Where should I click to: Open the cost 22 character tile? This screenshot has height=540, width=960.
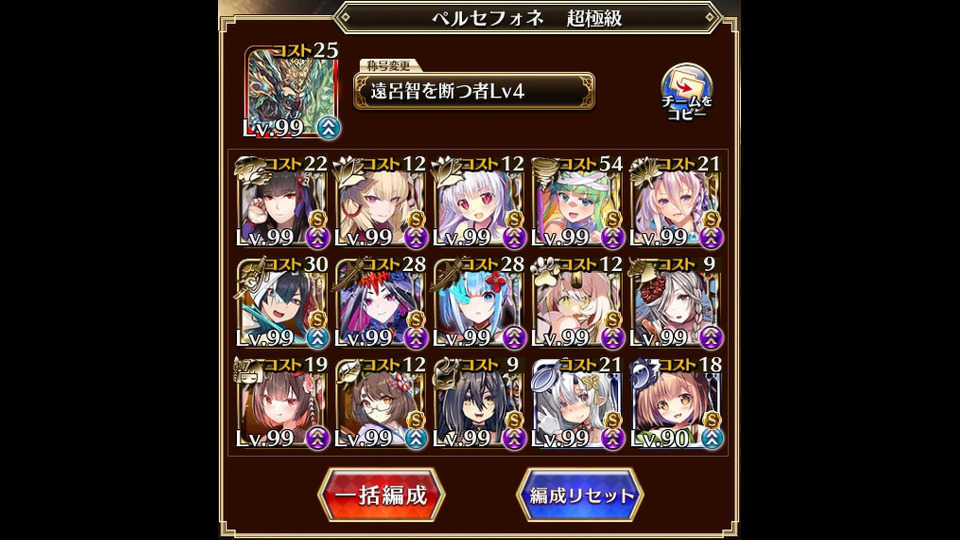point(283,203)
